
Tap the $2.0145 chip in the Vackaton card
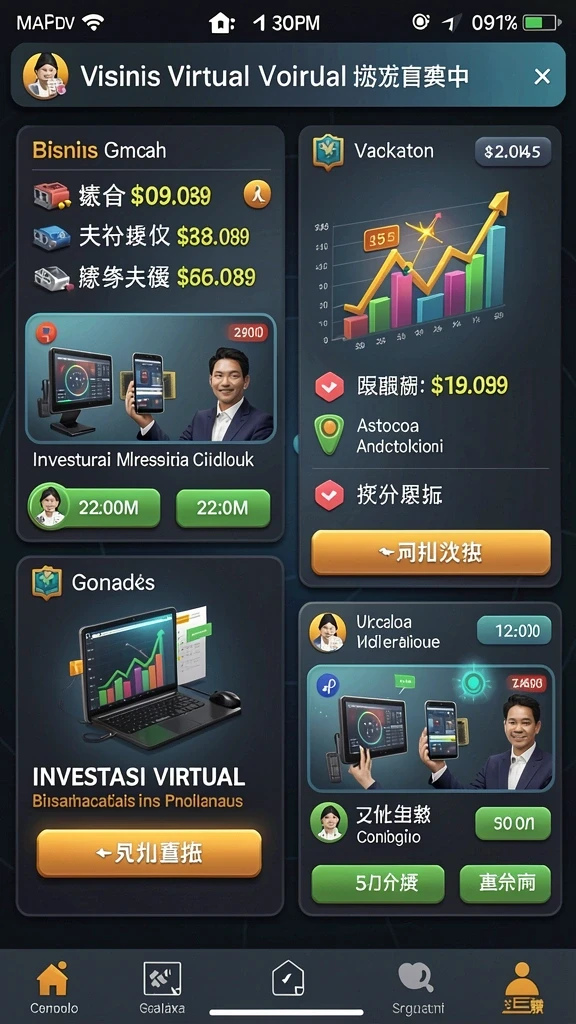pos(512,152)
